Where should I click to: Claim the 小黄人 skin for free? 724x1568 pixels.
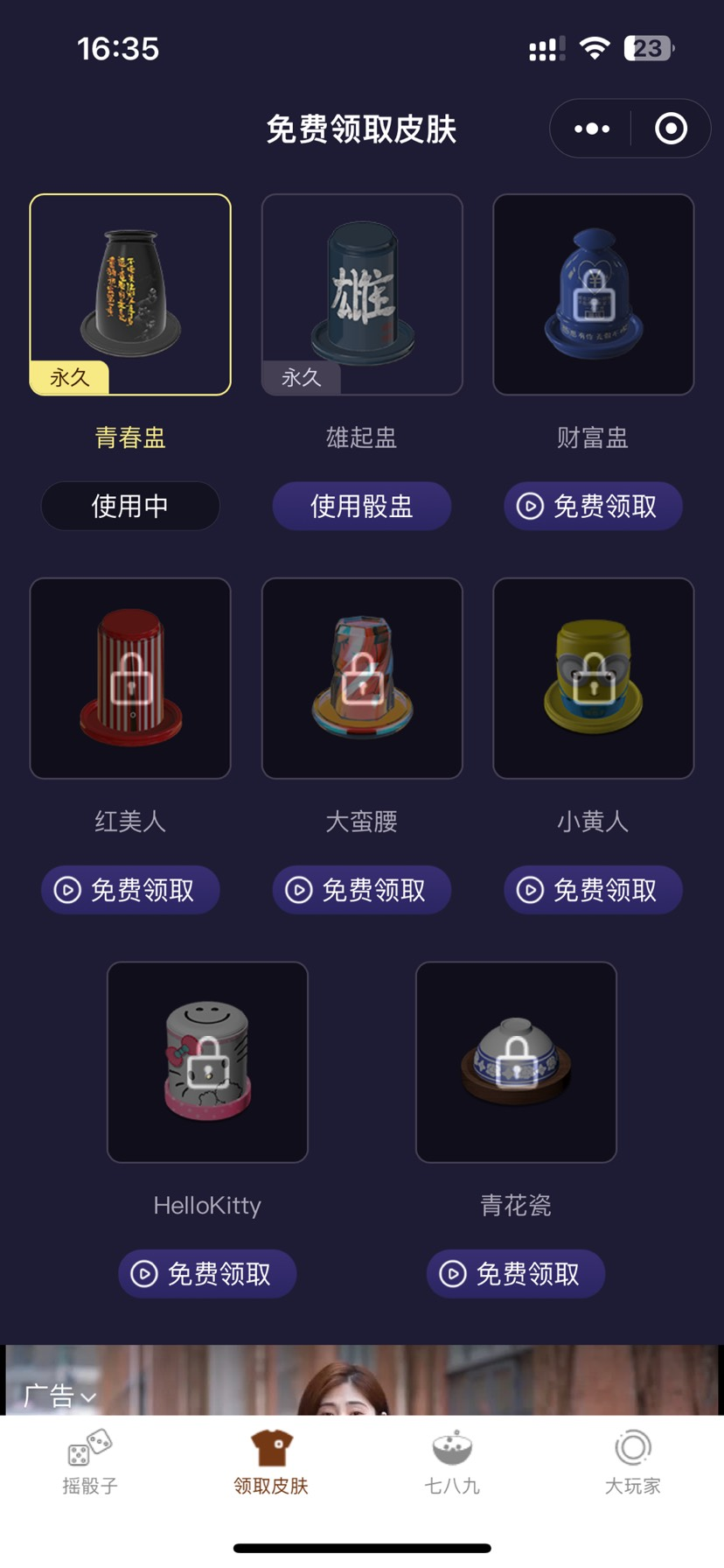[593, 890]
